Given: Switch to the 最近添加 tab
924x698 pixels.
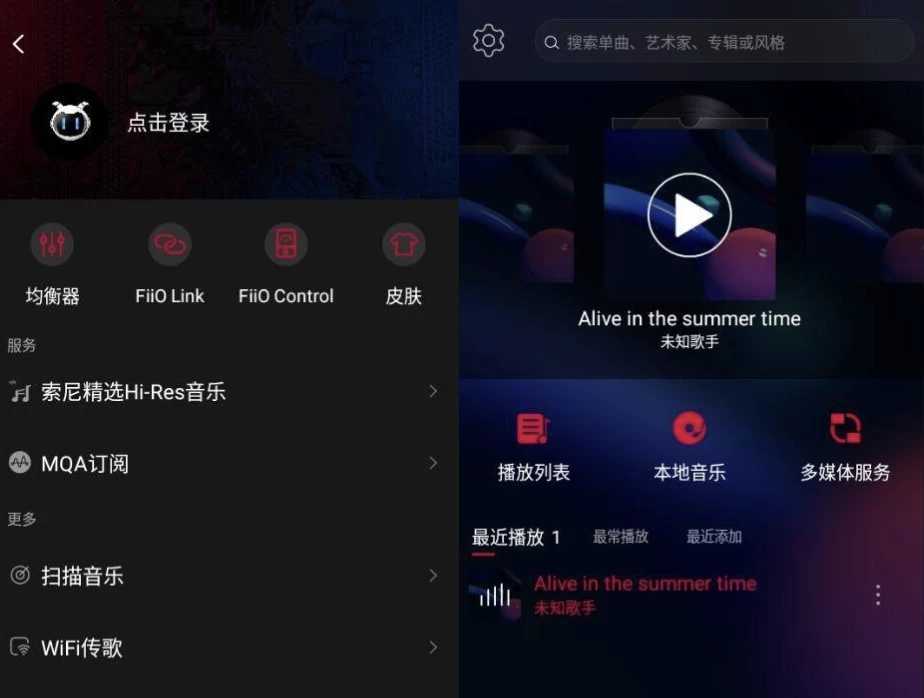Looking at the screenshot, I should [713, 537].
